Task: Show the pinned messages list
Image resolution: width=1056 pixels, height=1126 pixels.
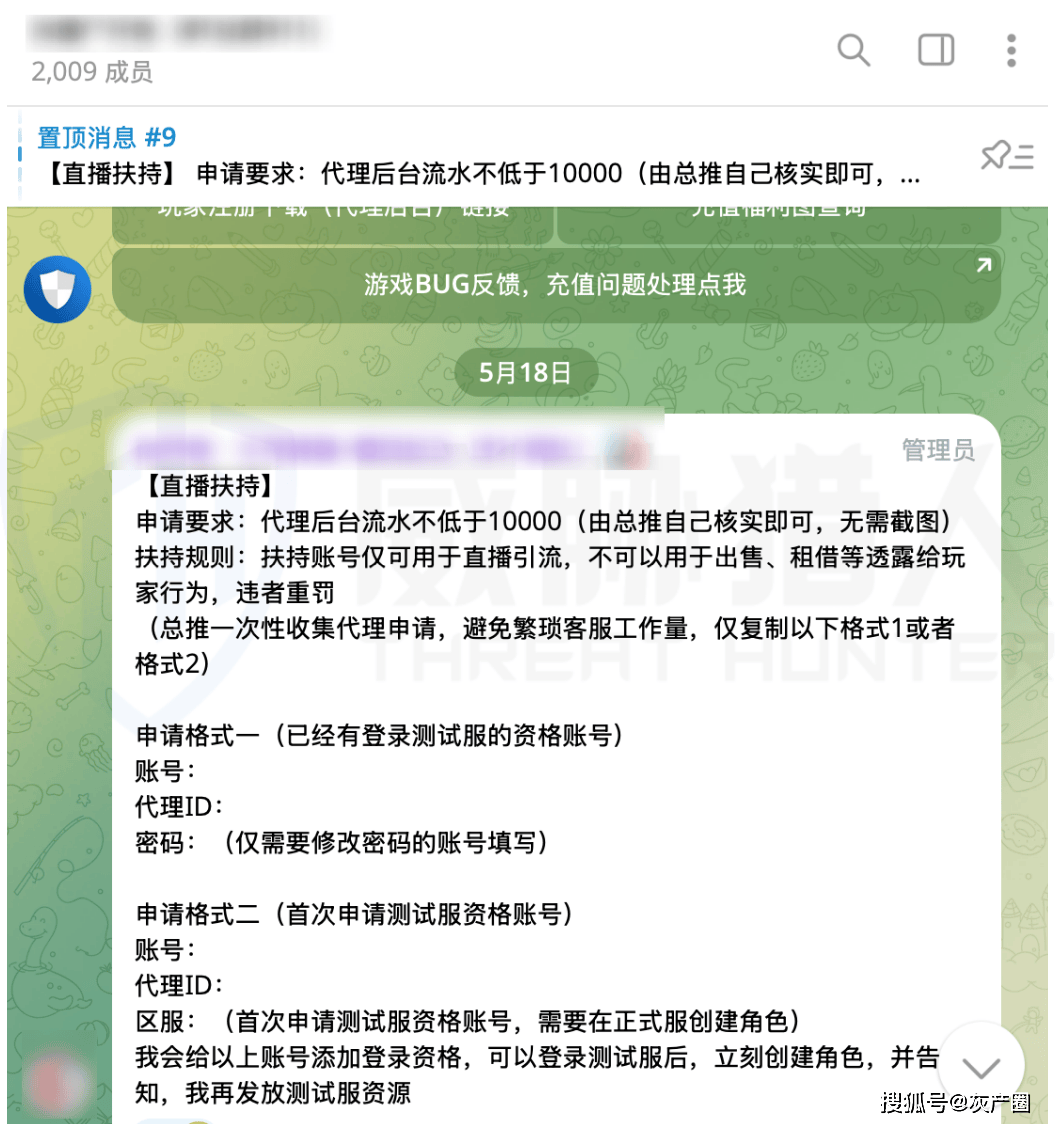Action: pos(1006,157)
